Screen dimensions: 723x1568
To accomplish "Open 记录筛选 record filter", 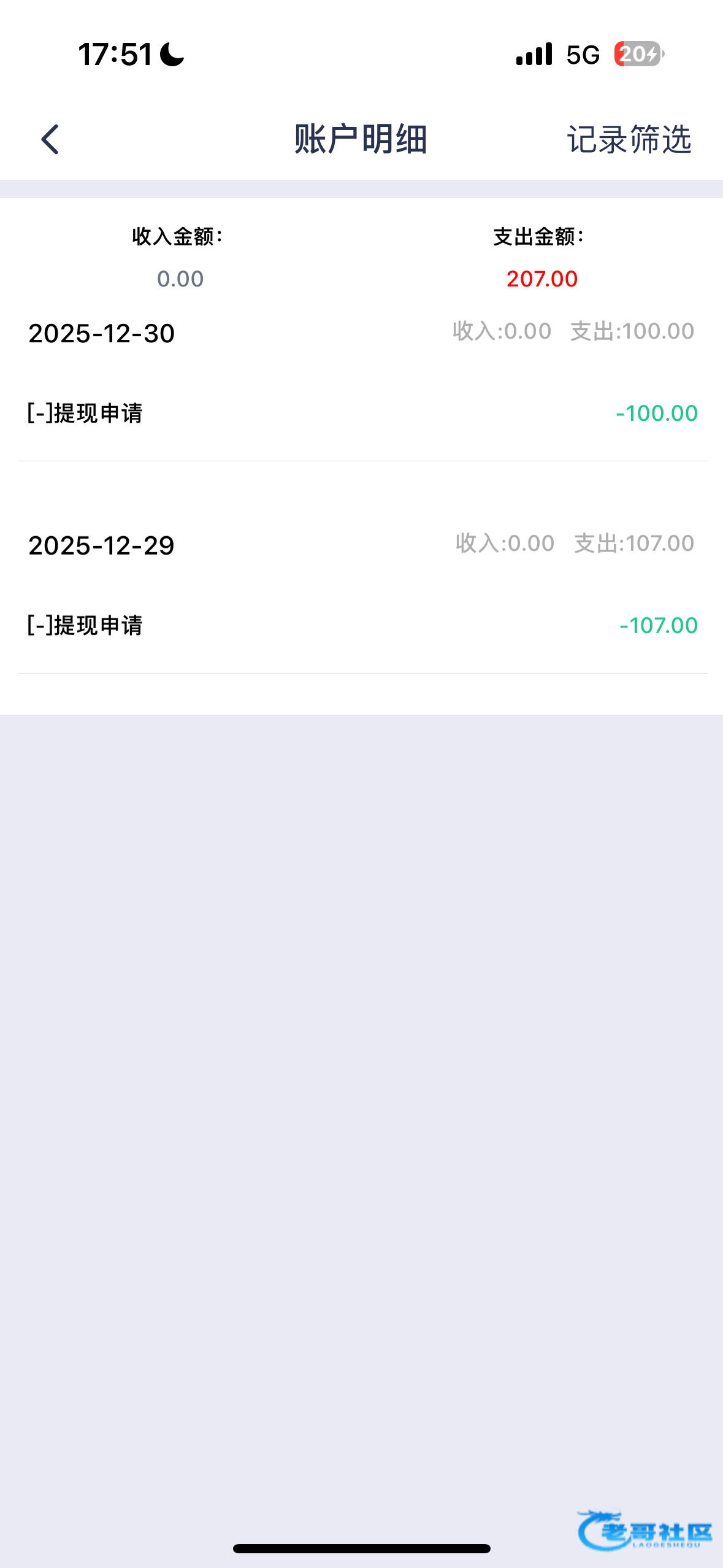I will pos(629,139).
